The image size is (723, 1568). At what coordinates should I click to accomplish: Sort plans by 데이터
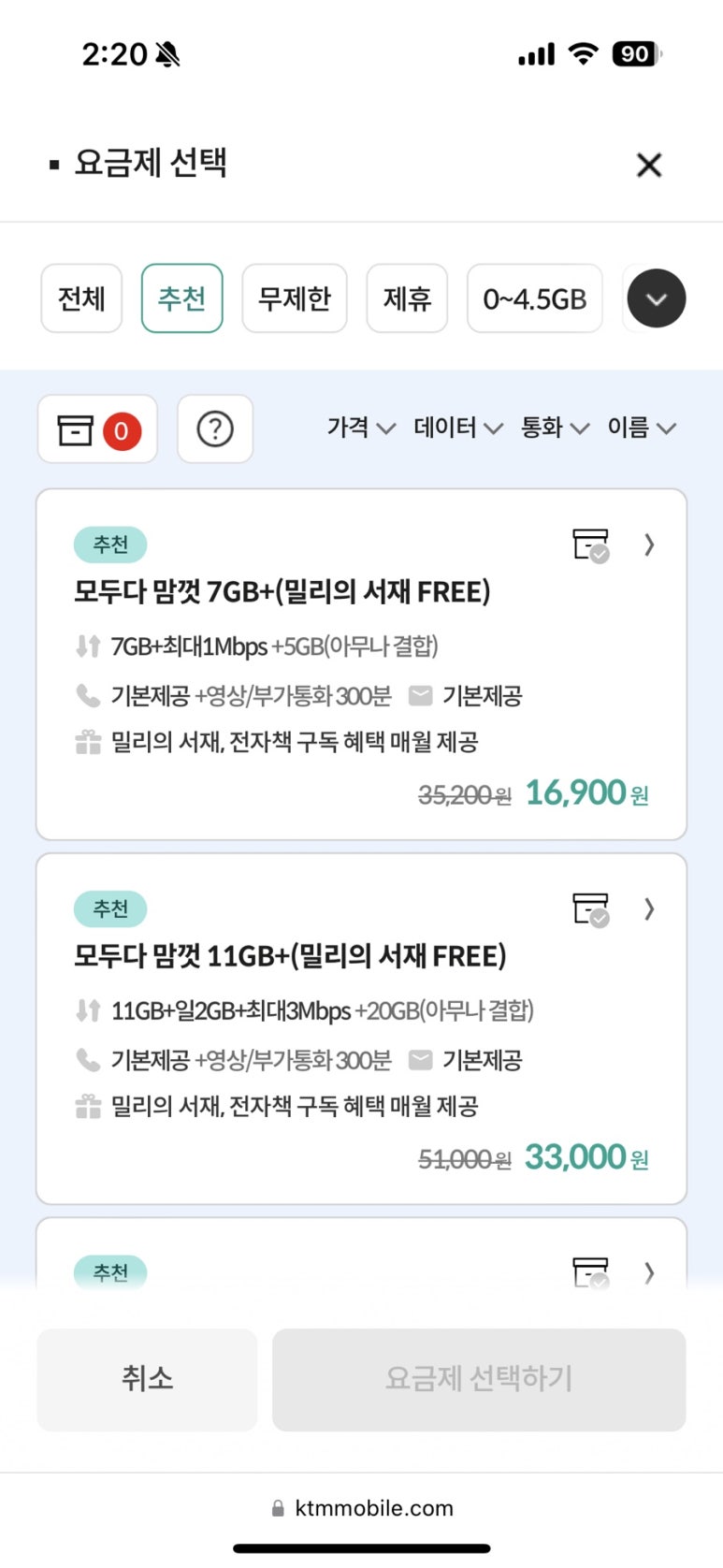pos(458,428)
